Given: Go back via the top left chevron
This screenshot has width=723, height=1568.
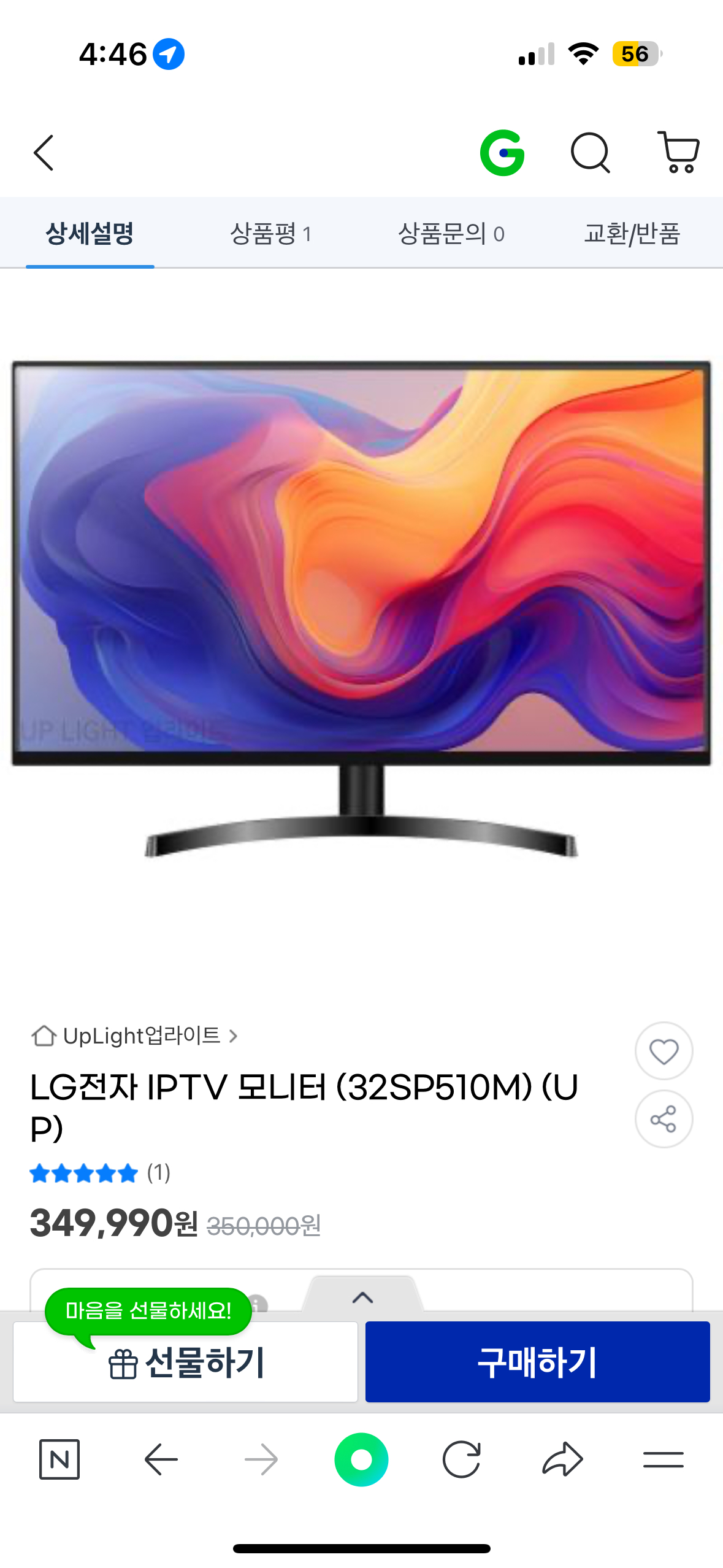Looking at the screenshot, I should [44, 153].
